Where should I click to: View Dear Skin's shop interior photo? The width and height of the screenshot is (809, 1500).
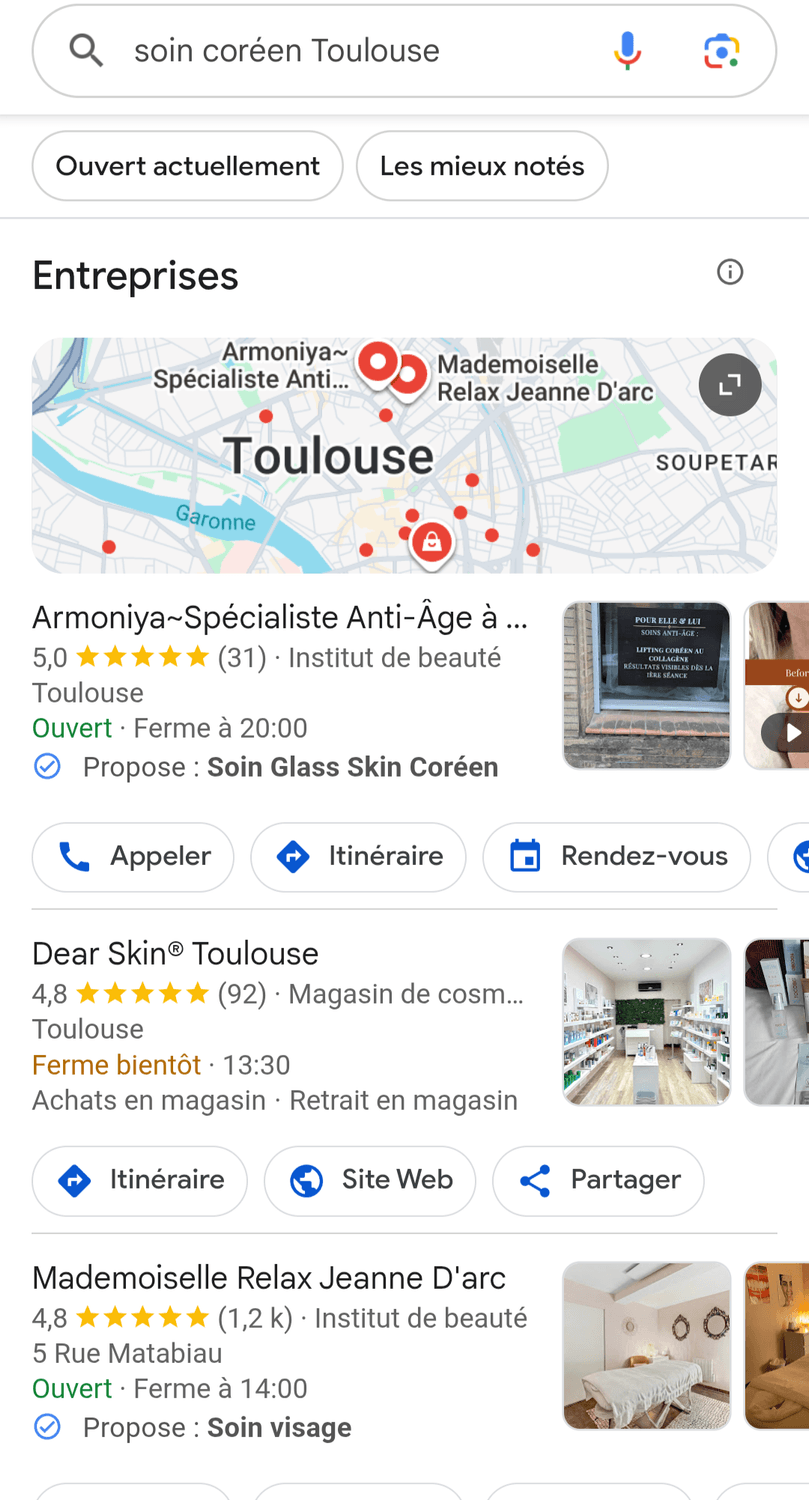click(647, 1022)
